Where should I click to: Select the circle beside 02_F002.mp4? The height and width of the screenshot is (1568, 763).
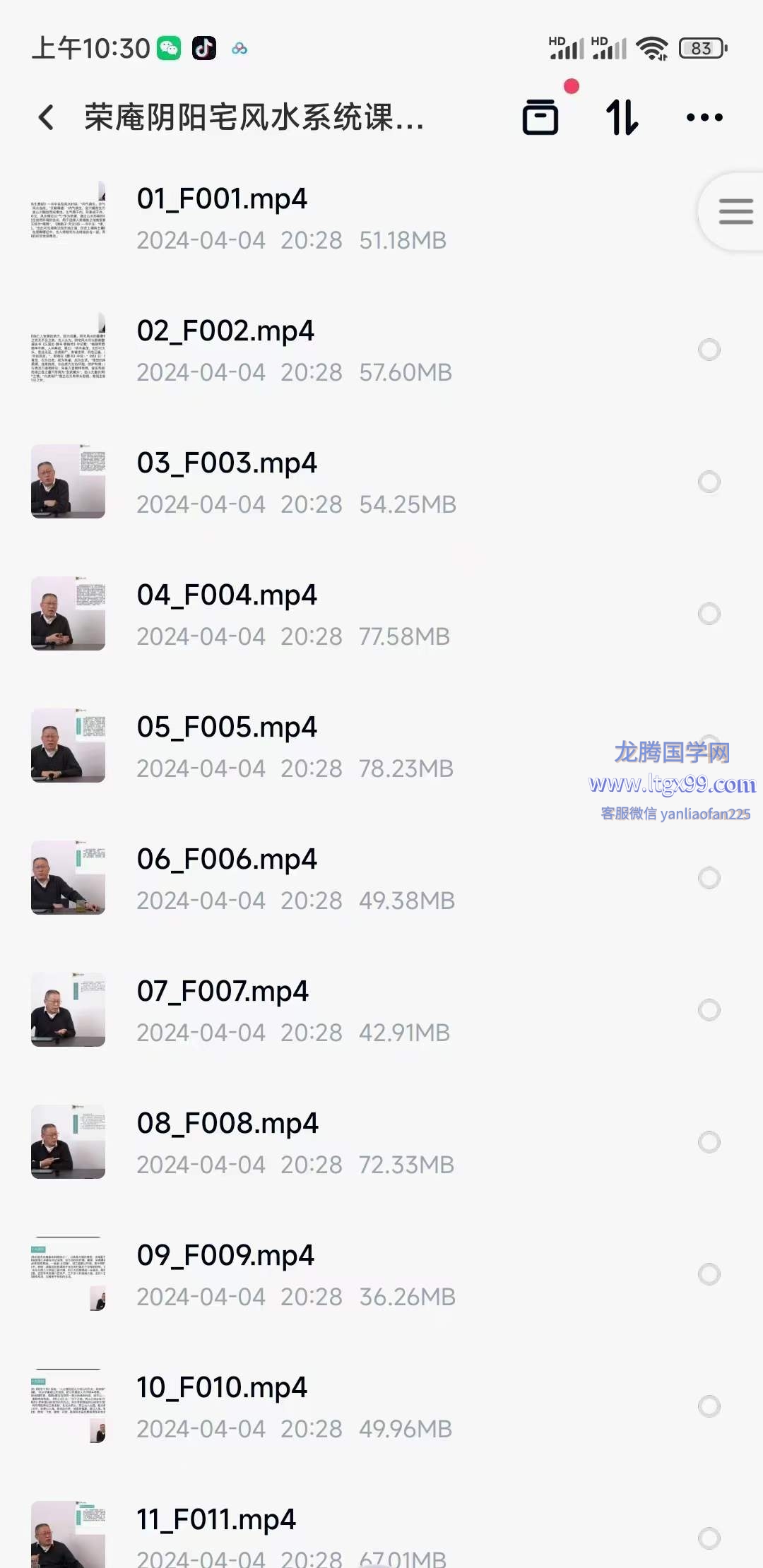pos(709,350)
